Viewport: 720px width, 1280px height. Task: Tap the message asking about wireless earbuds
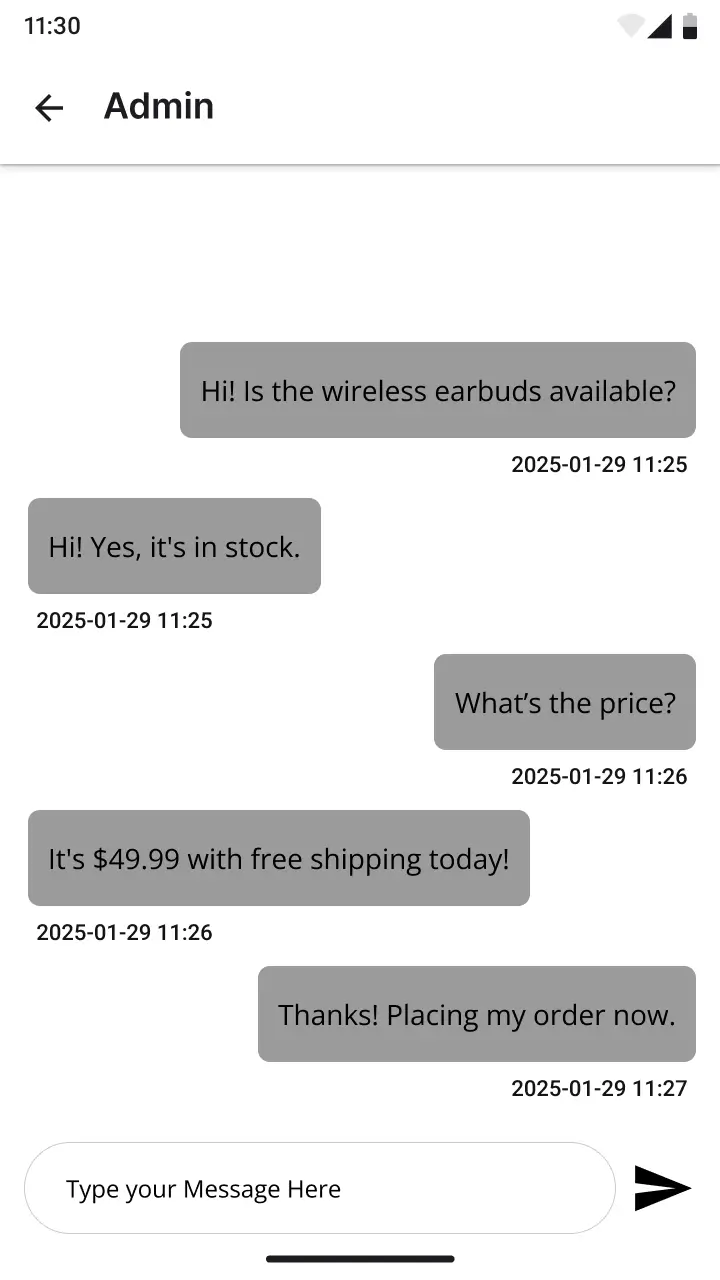click(x=437, y=390)
